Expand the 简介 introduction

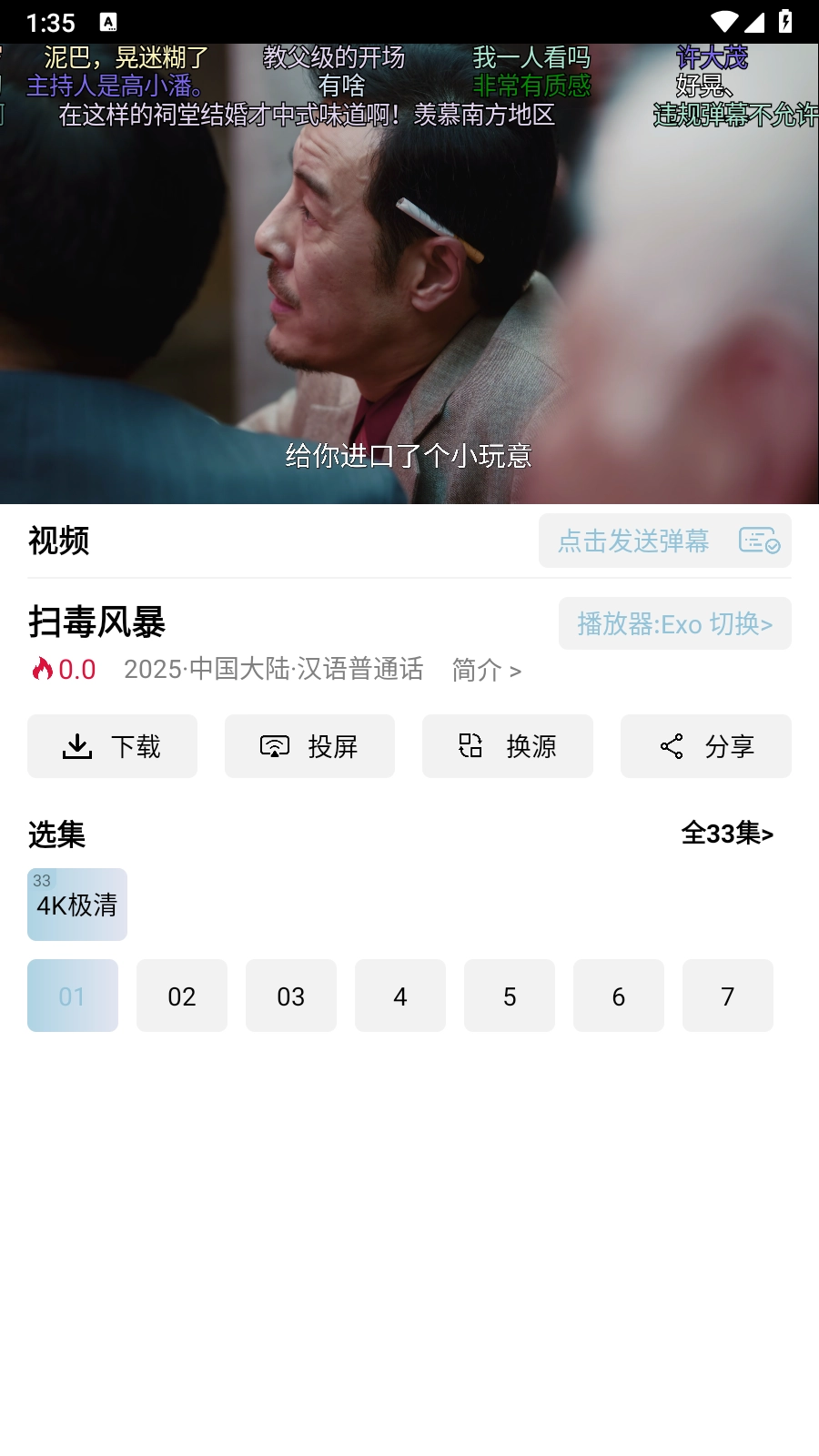click(486, 671)
